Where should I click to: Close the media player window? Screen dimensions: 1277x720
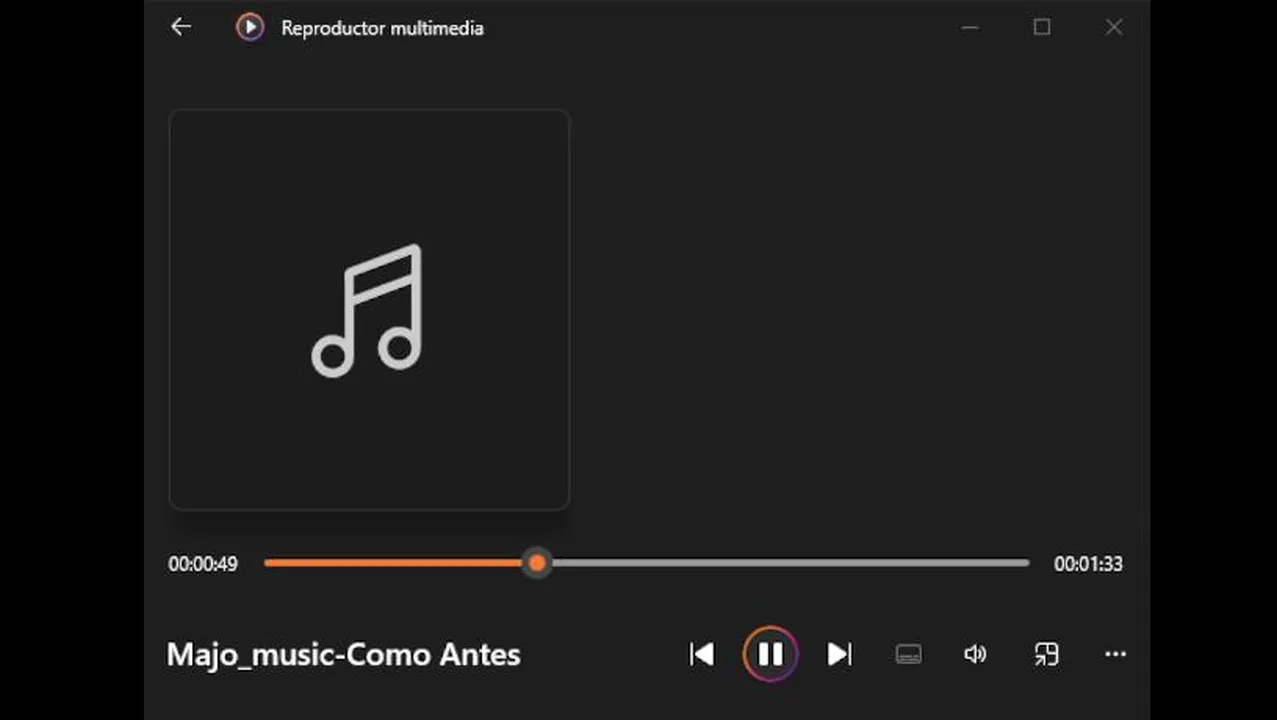[x=1114, y=27]
